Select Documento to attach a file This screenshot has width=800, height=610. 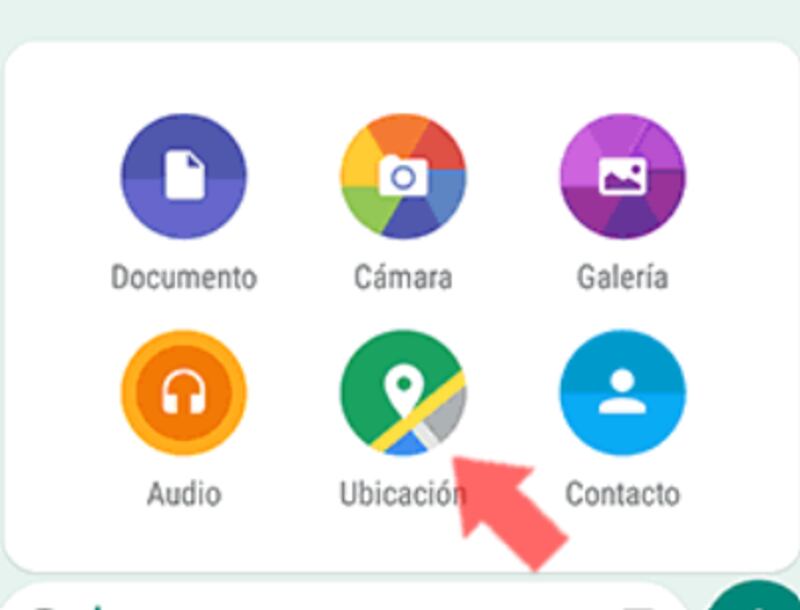coord(183,177)
